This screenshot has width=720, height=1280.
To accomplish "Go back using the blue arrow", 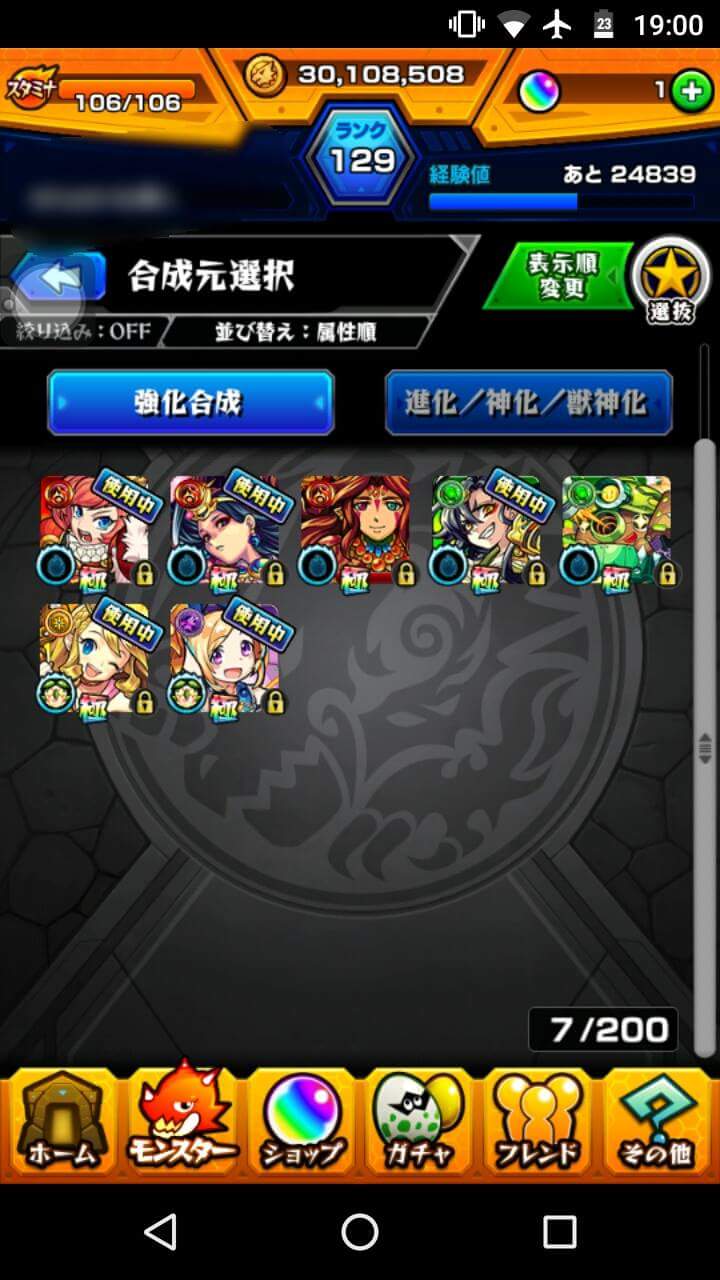I will click(x=60, y=277).
